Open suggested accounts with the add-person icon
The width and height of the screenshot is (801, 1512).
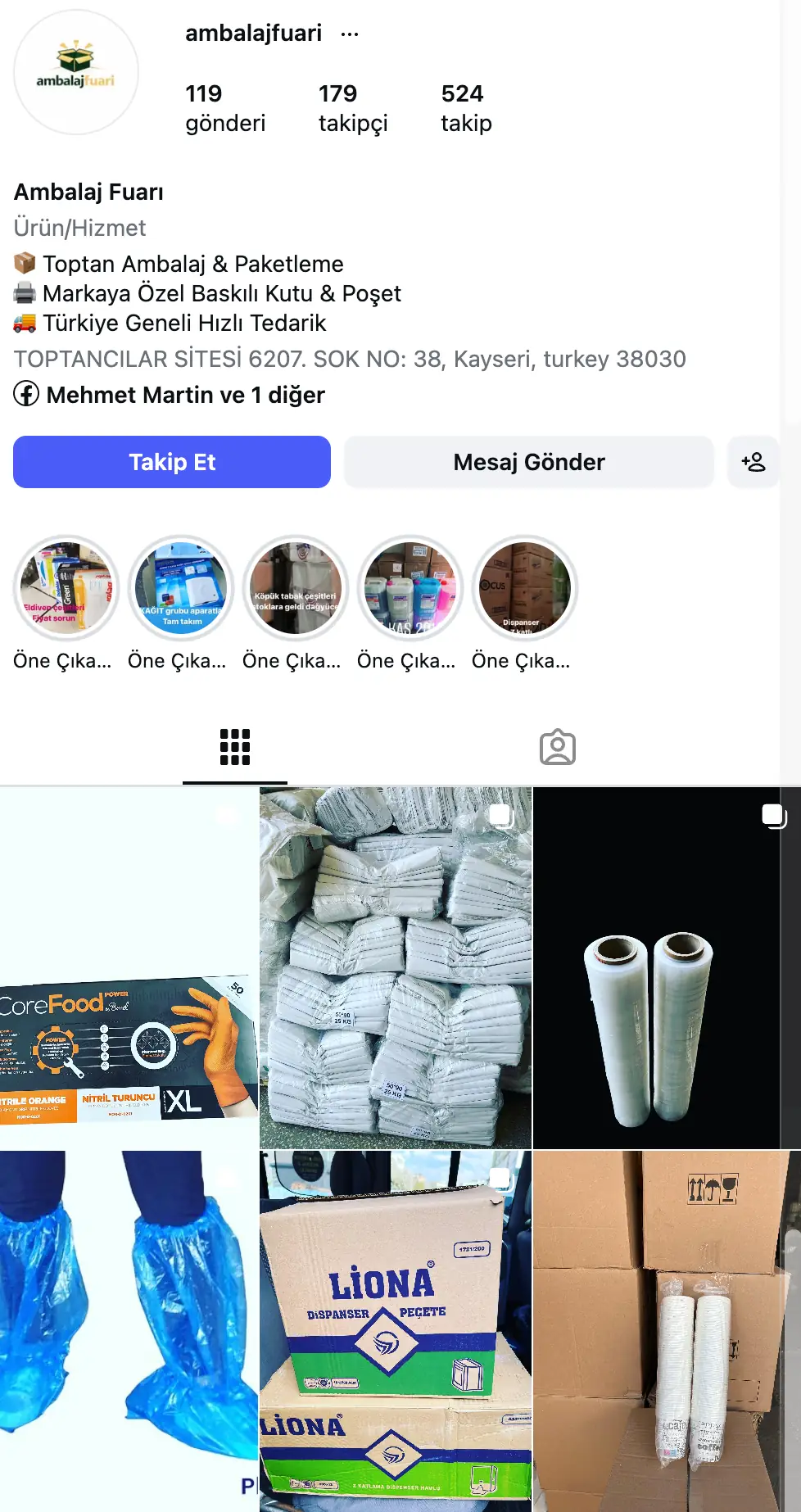[753, 462]
